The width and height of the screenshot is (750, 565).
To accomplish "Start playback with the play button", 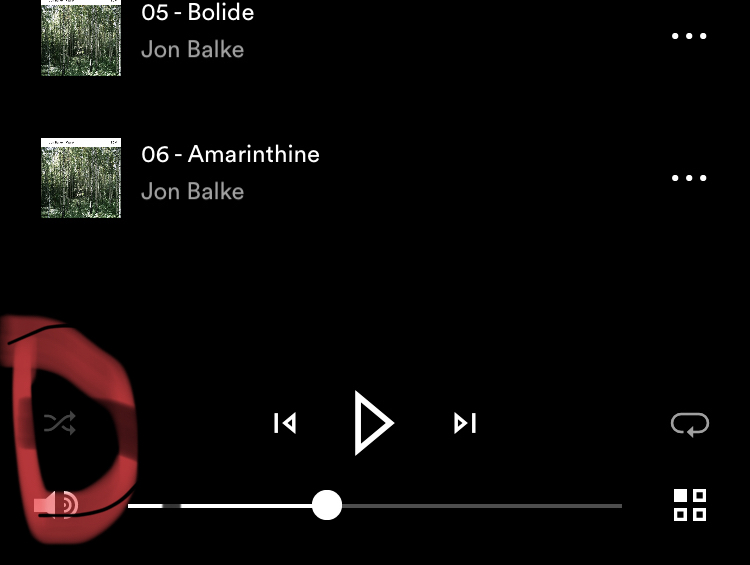I will (374, 423).
